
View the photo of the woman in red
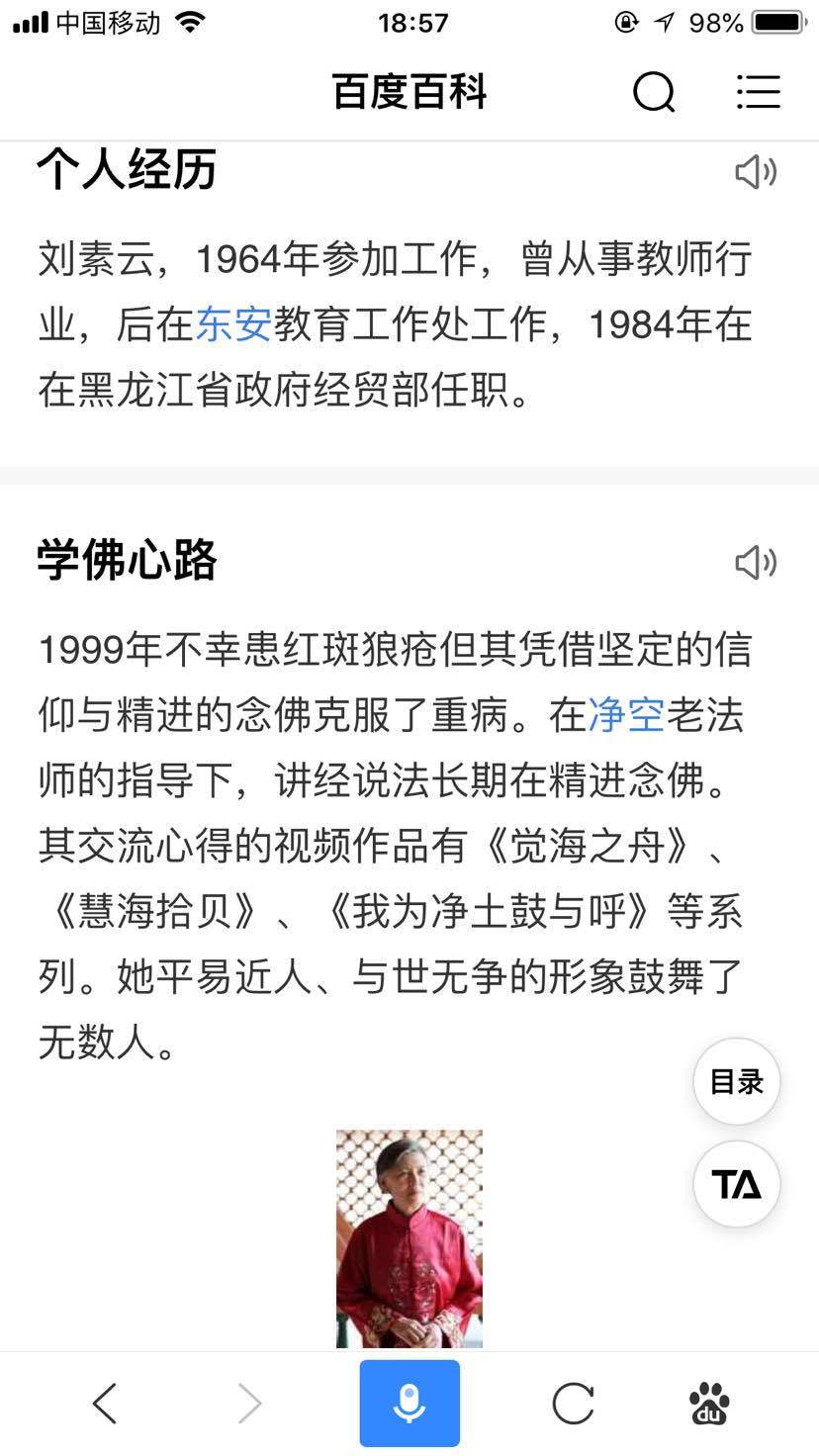(409, 1238)
